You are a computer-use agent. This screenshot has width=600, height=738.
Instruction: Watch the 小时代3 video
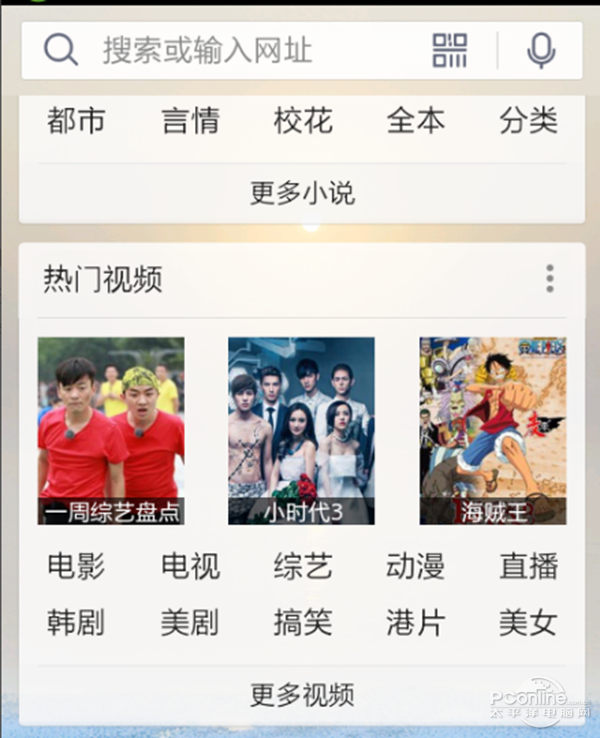[x=302, y=431]
